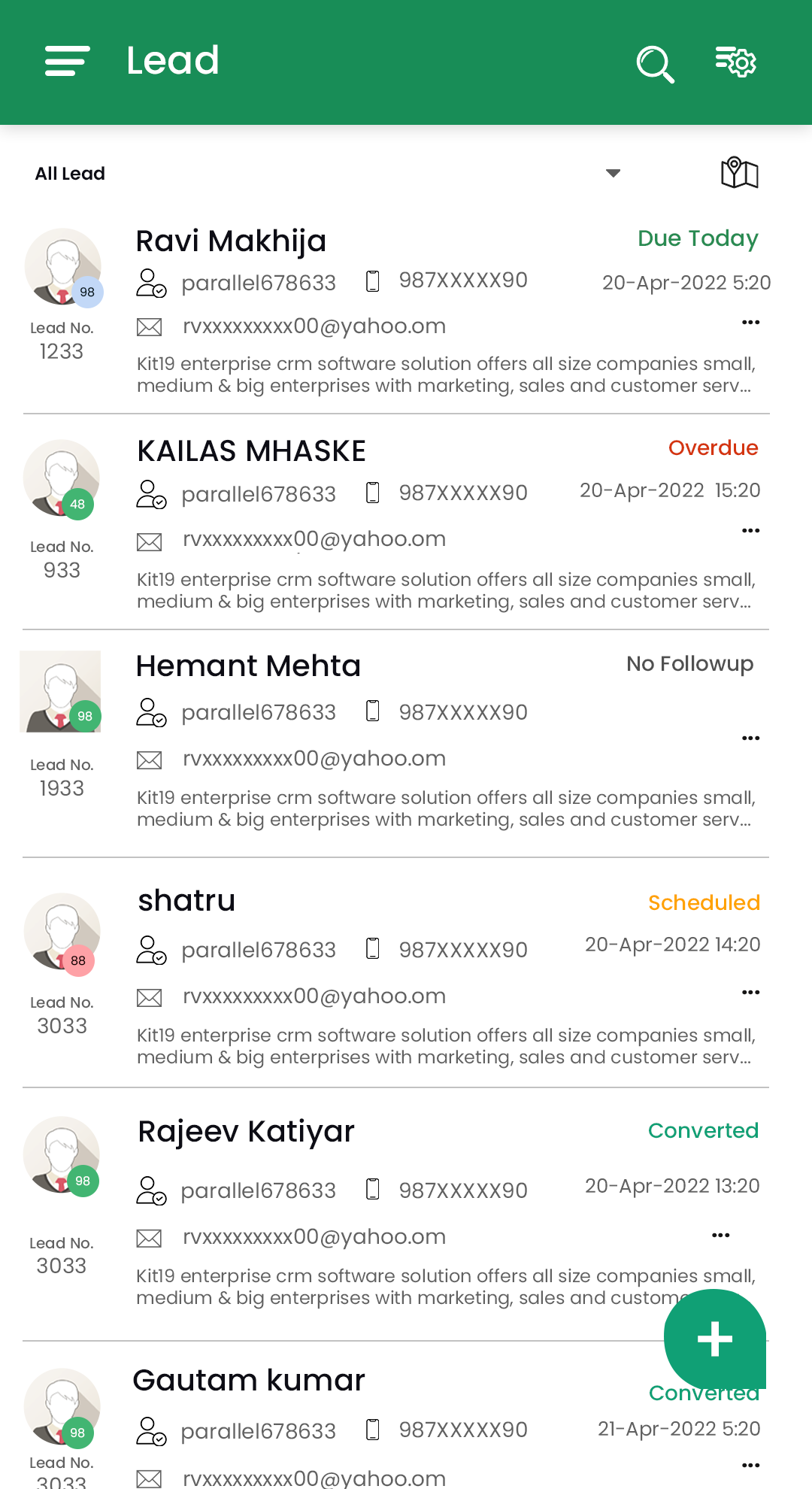The width and height of the screenshot is (812, 1489).
Task: Show more options for KAILAS MHASKE
Action: (750, 531)
